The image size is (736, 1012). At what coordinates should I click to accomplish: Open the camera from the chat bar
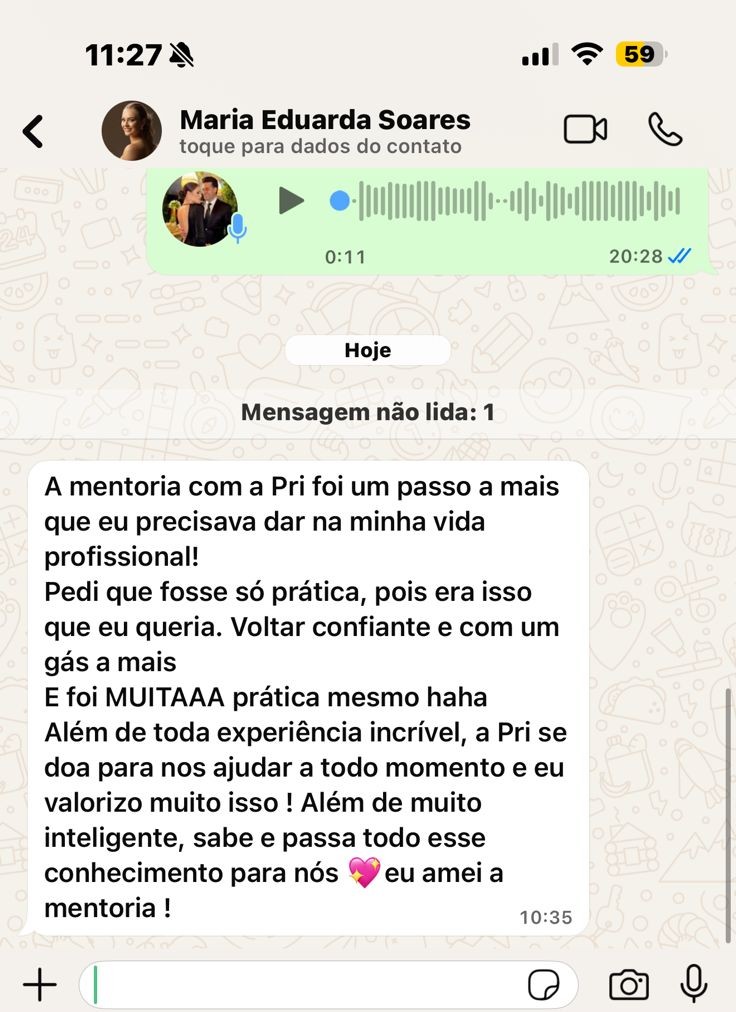point(628,985)
